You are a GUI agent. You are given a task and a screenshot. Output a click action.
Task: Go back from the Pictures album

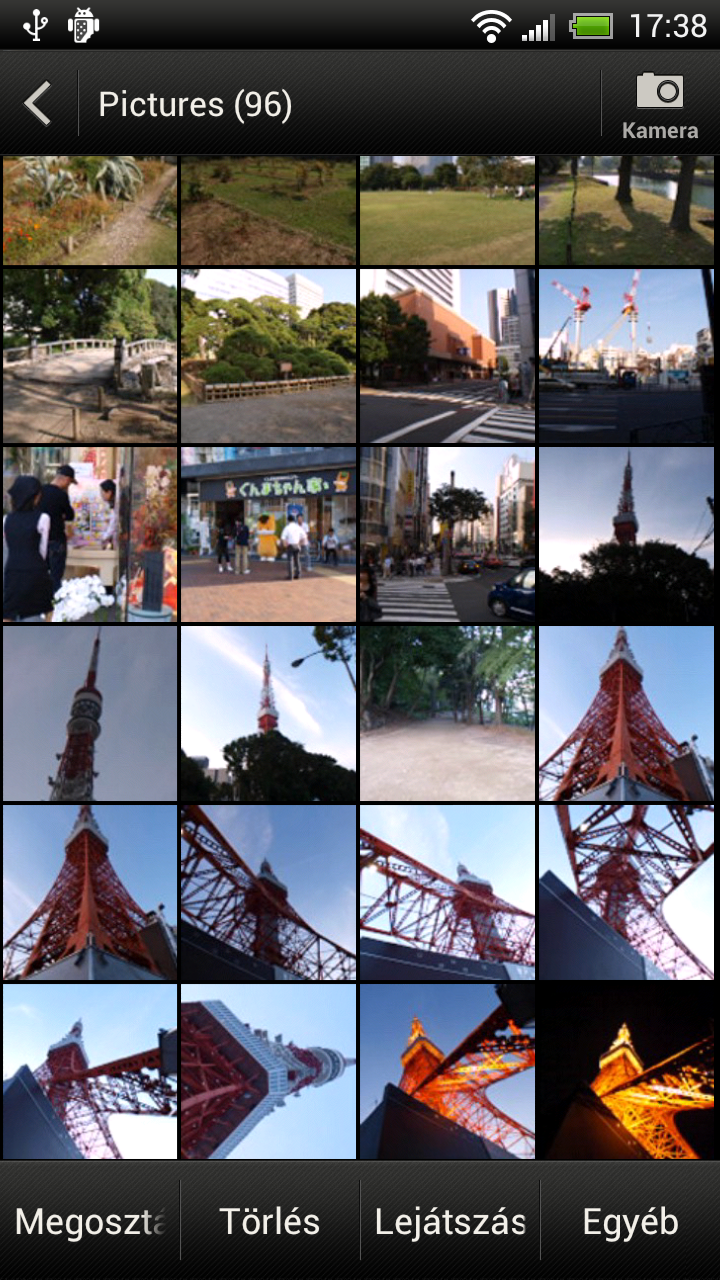(38, 104)
